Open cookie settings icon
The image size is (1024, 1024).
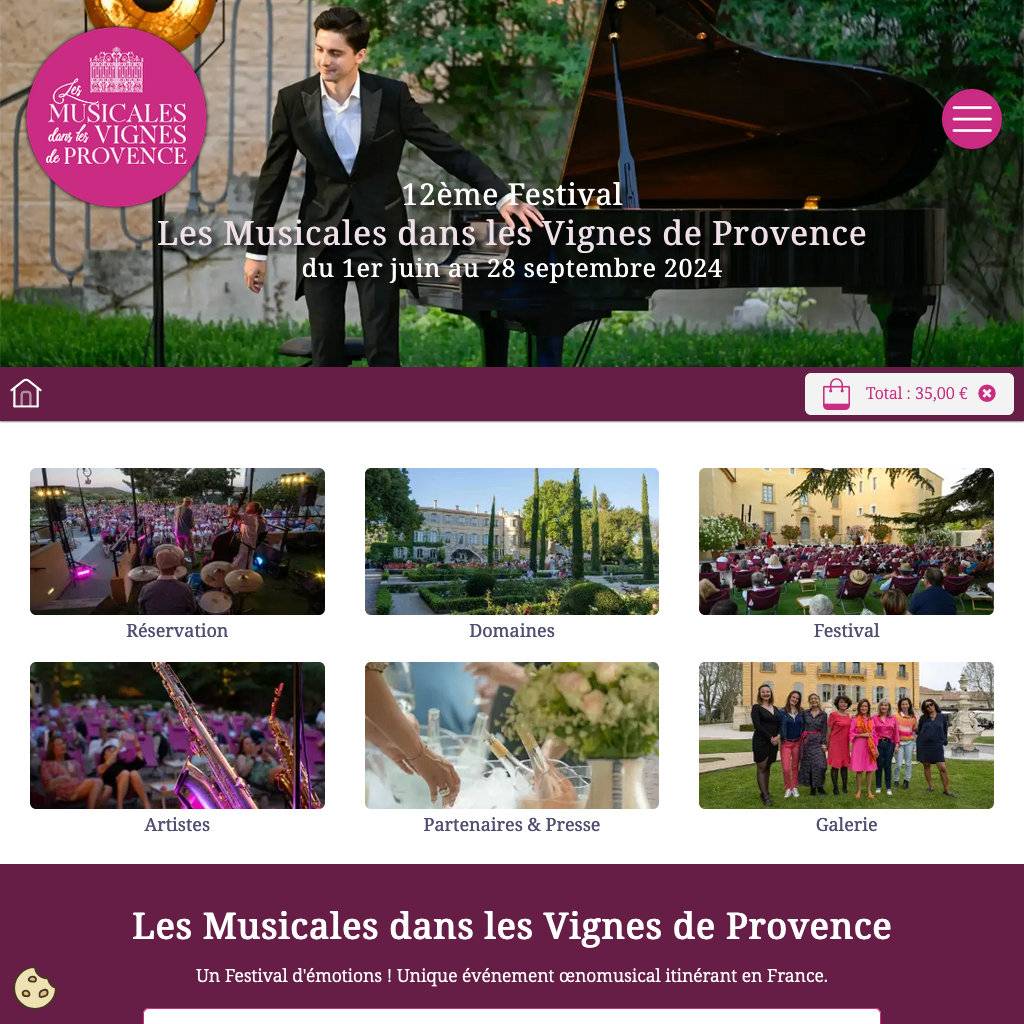[x=35, y=988]
